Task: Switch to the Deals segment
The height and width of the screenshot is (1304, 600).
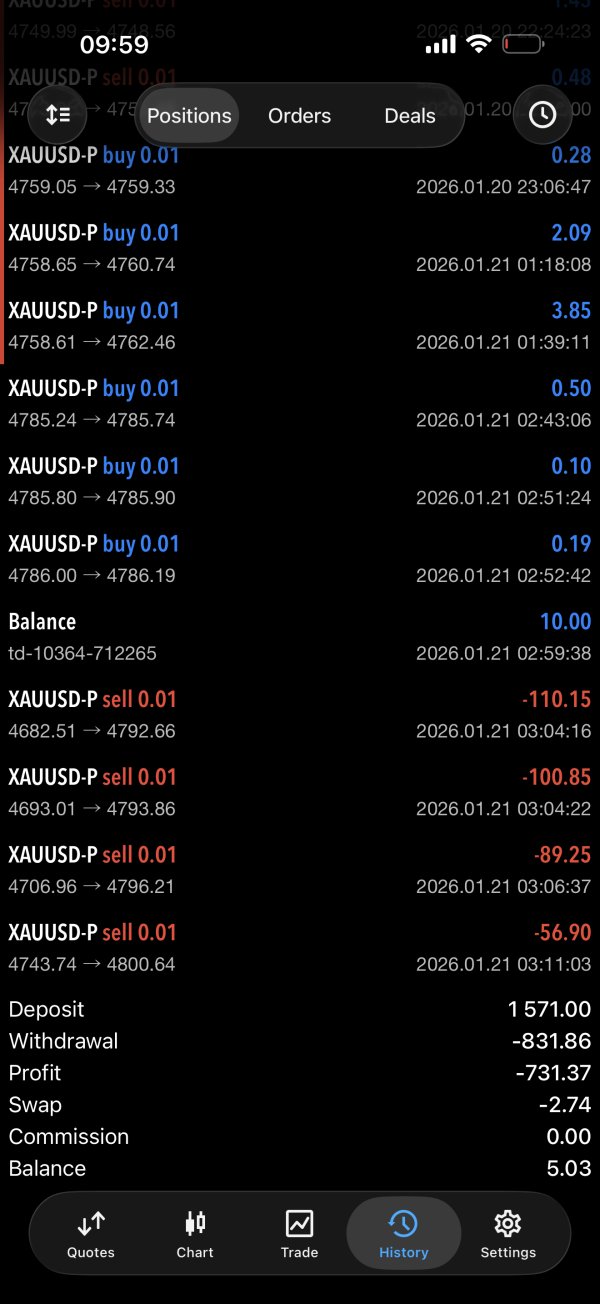Action: pos(410,116)
